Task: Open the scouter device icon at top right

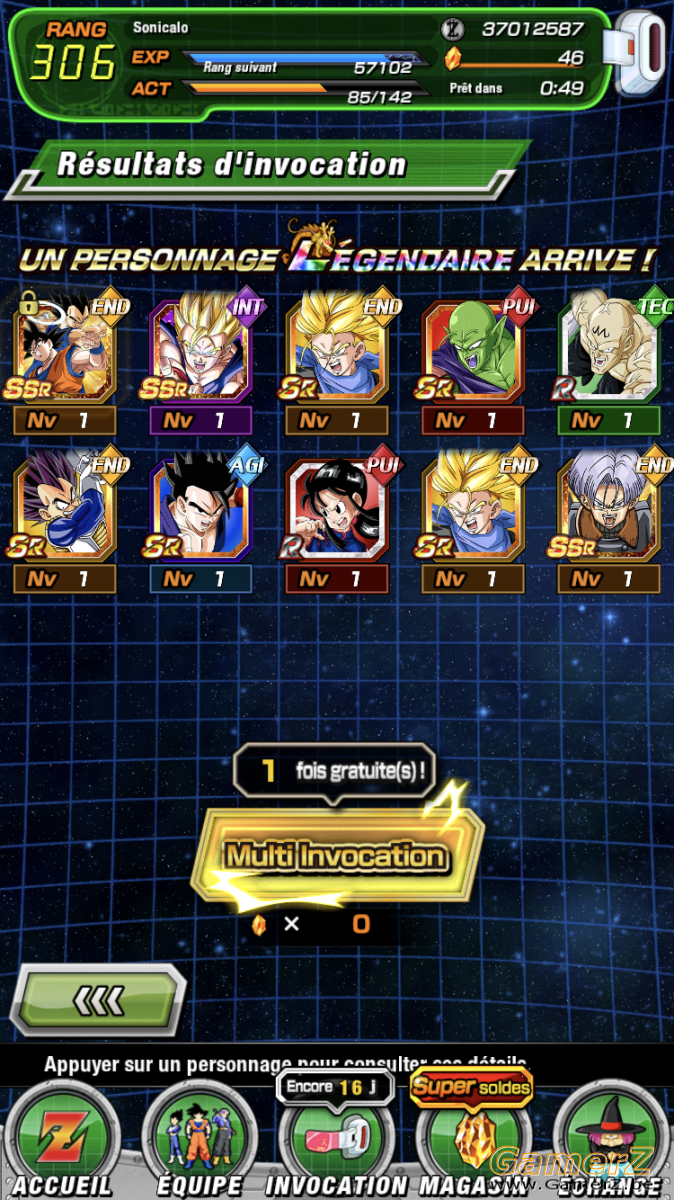Action: [x=643, y=54]
